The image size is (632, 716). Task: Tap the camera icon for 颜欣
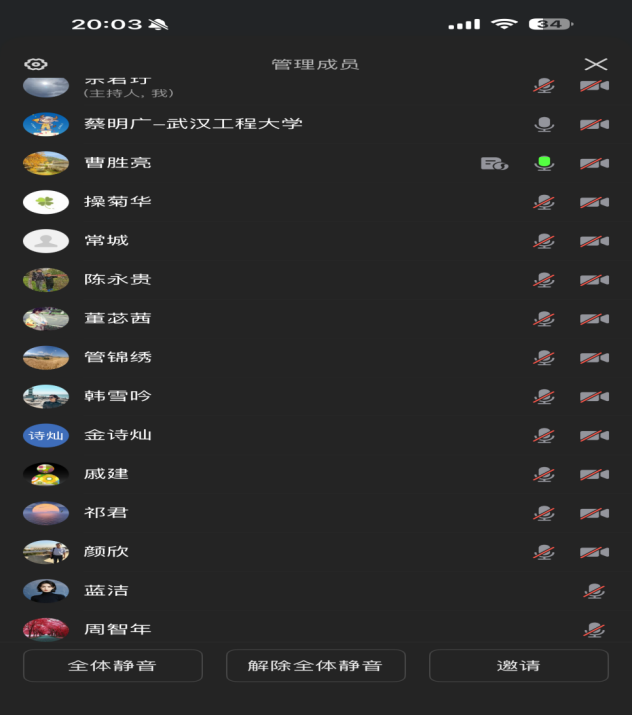click(x=594, y=552)
